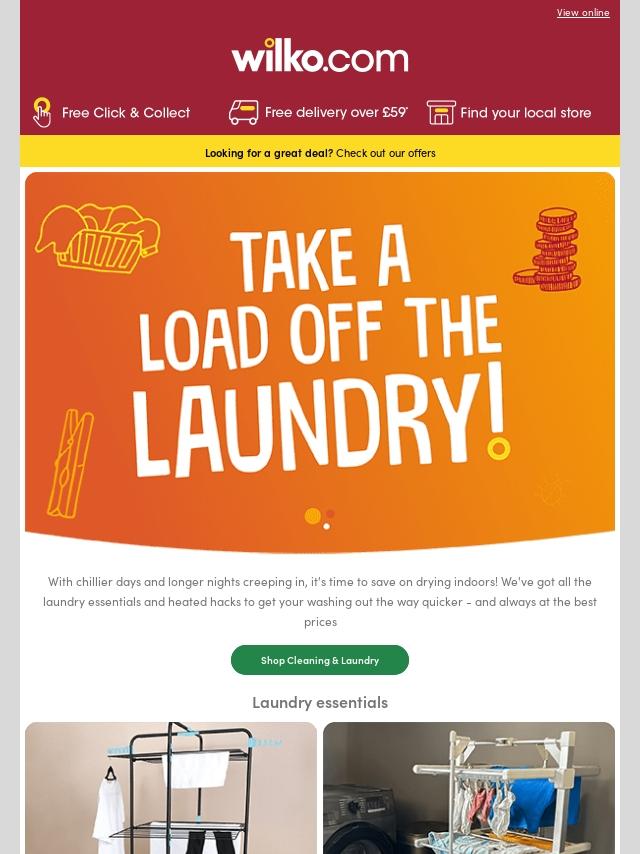Open the white heated airer product card

[x=469, y=788]
